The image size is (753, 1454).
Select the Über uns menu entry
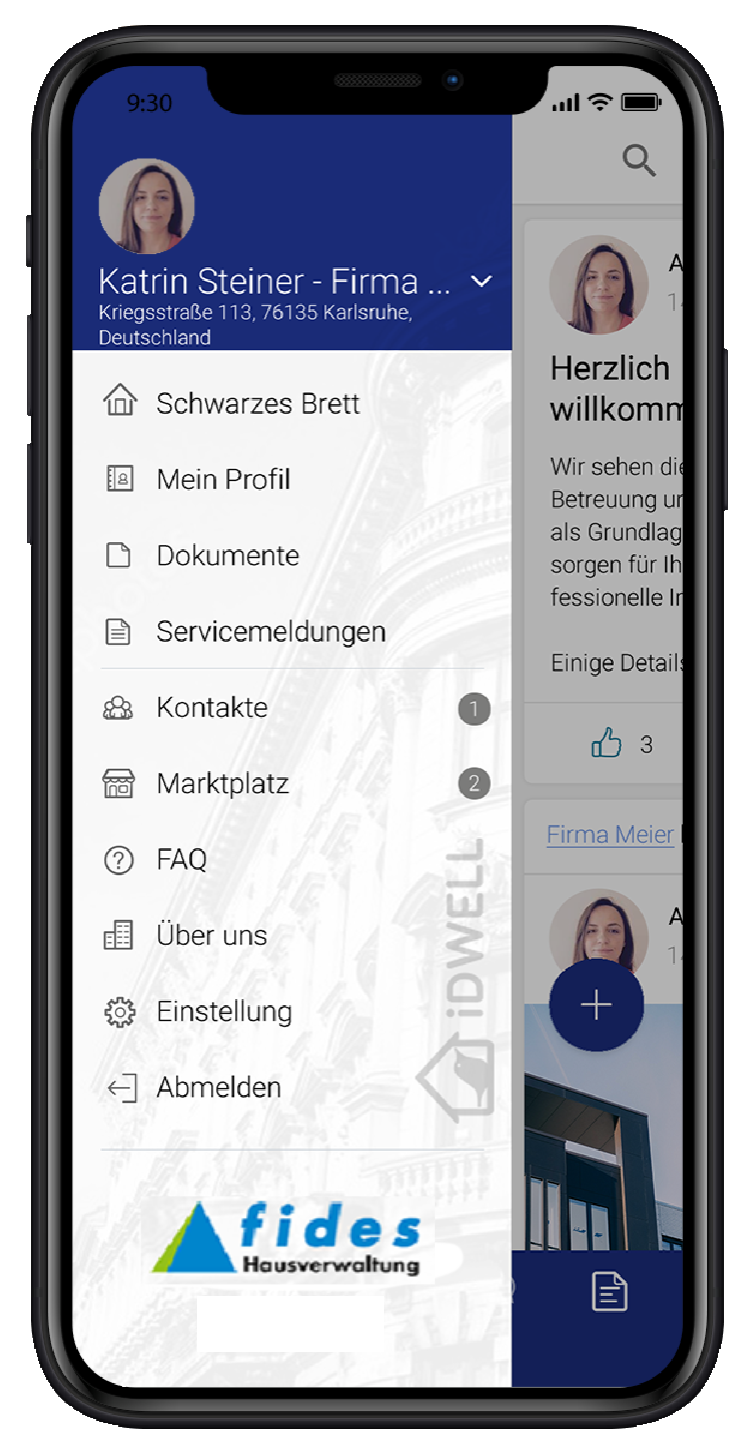coord(210,935)
